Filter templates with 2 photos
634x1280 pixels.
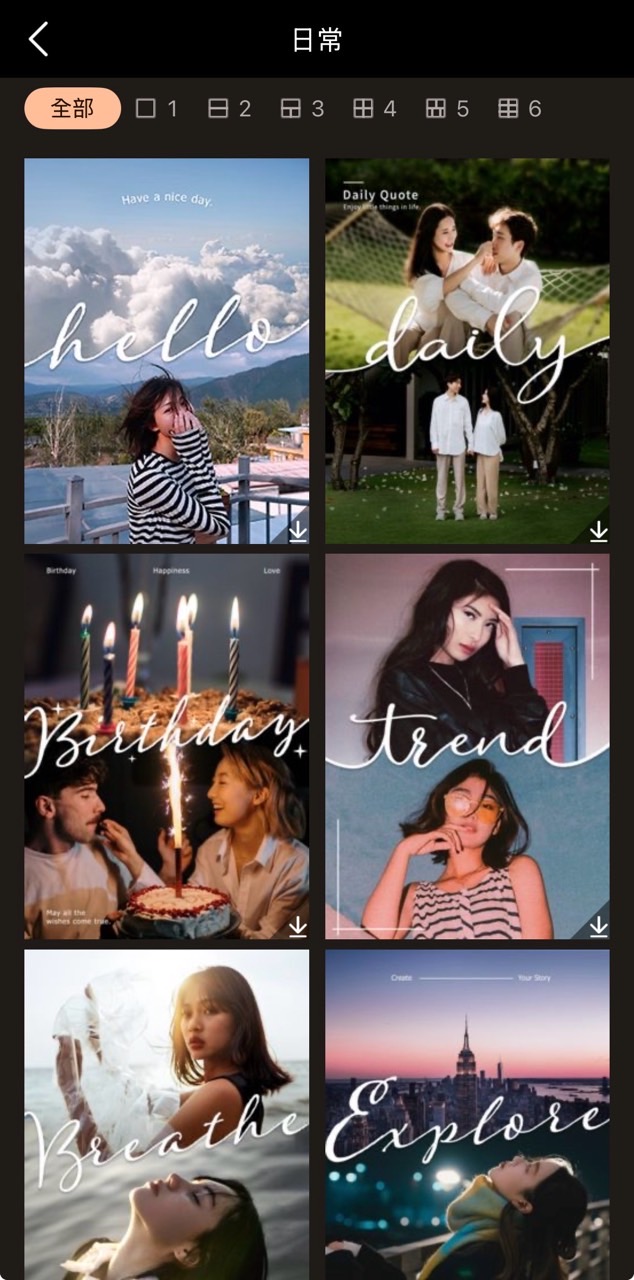point(230,108)
